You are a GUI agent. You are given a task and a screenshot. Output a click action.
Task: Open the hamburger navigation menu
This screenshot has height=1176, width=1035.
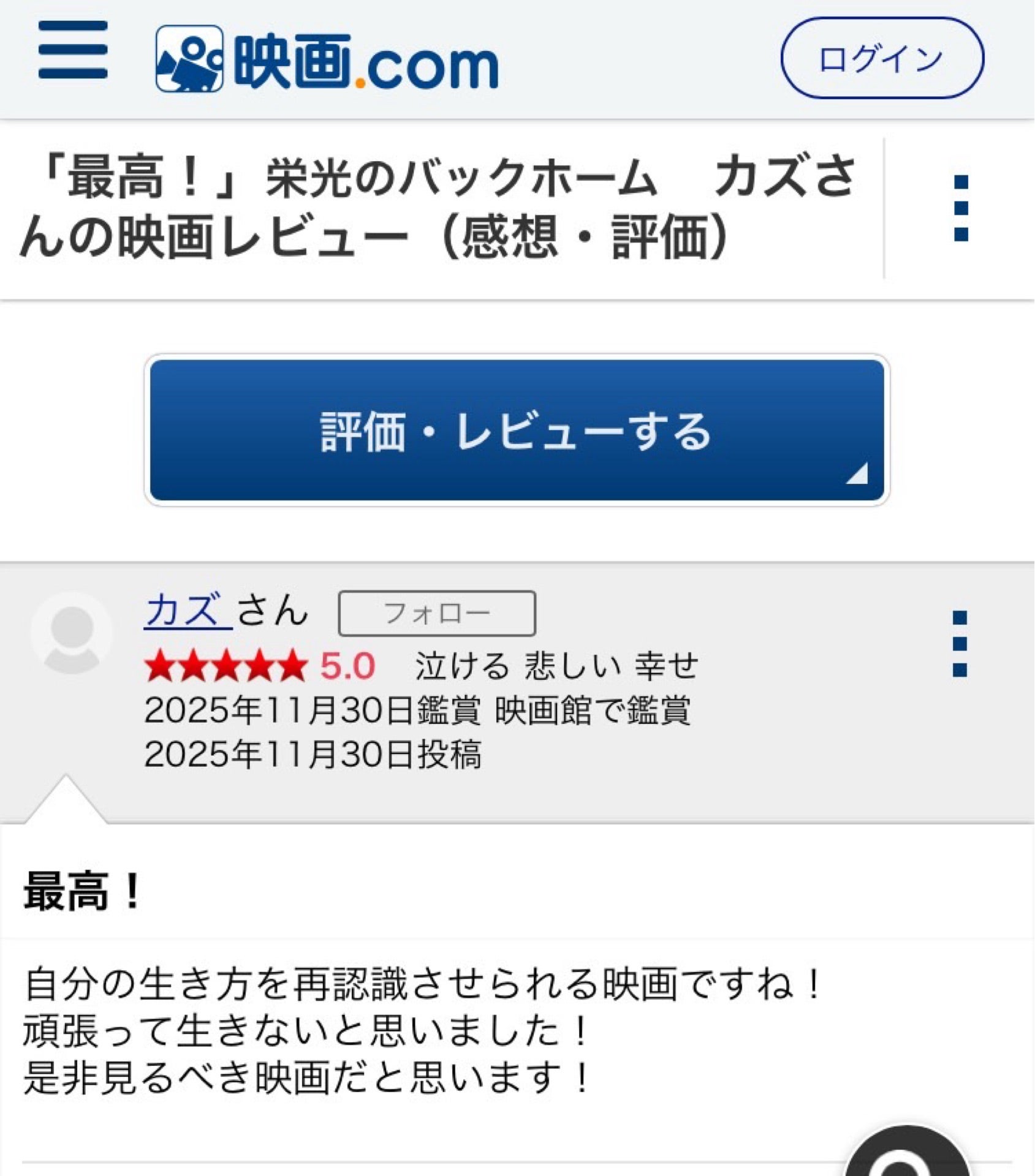tap(74, 52)
